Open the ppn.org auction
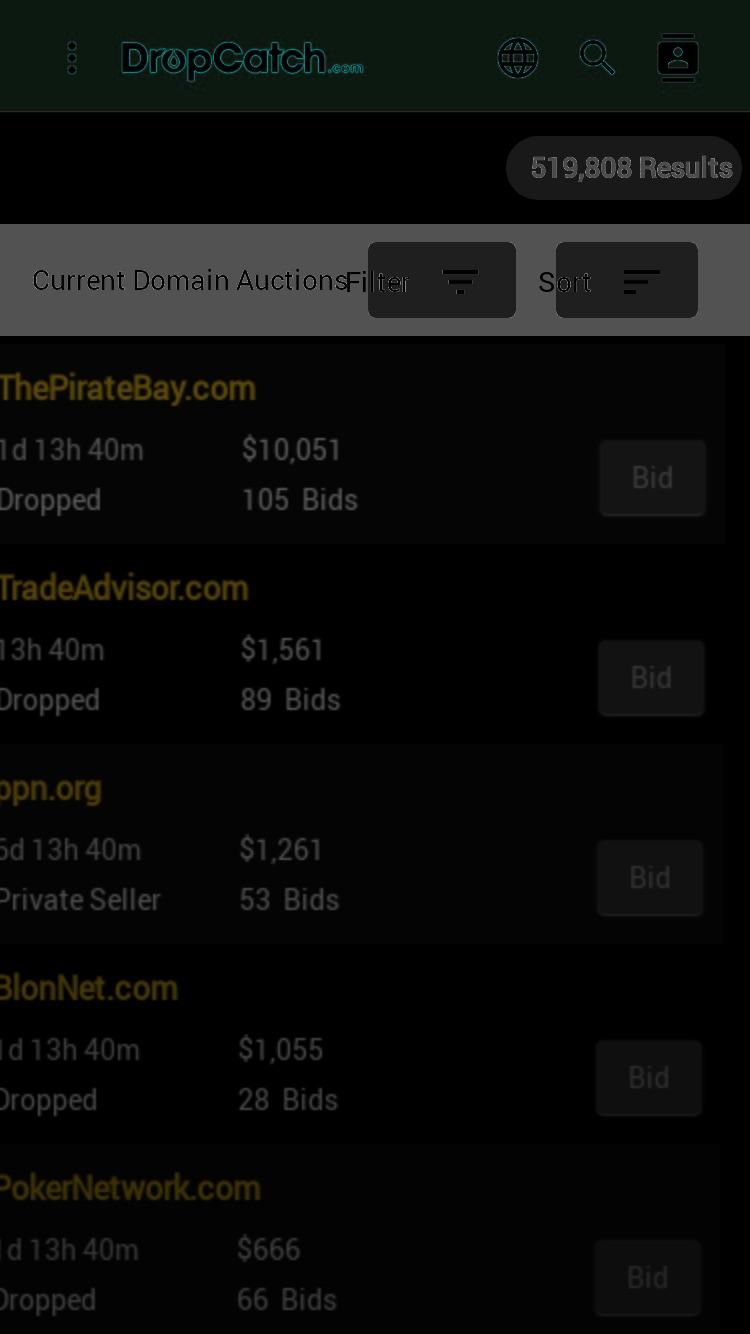The width and height of the screenshot is (750, 1334). 51,789
